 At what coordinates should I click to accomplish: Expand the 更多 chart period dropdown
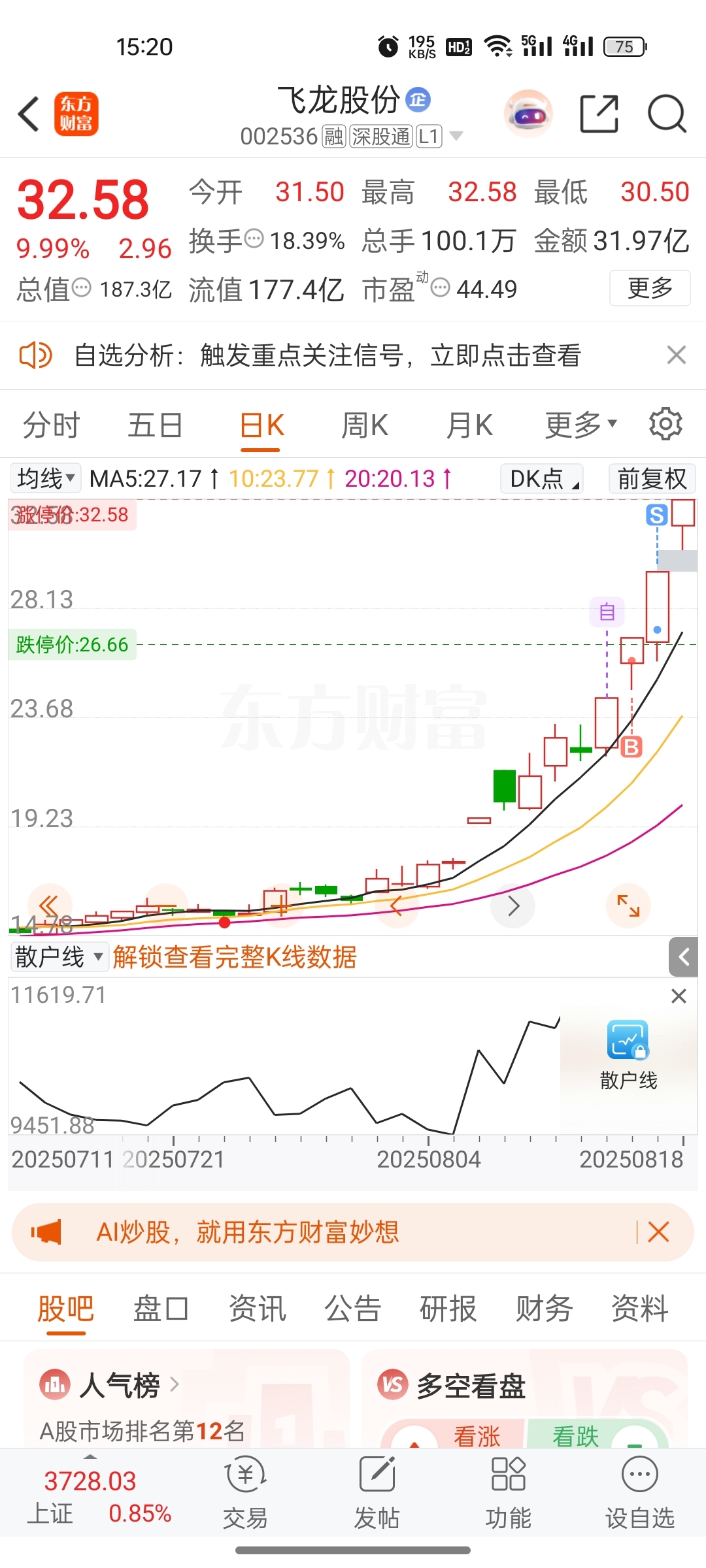click(x=581, y=425)
